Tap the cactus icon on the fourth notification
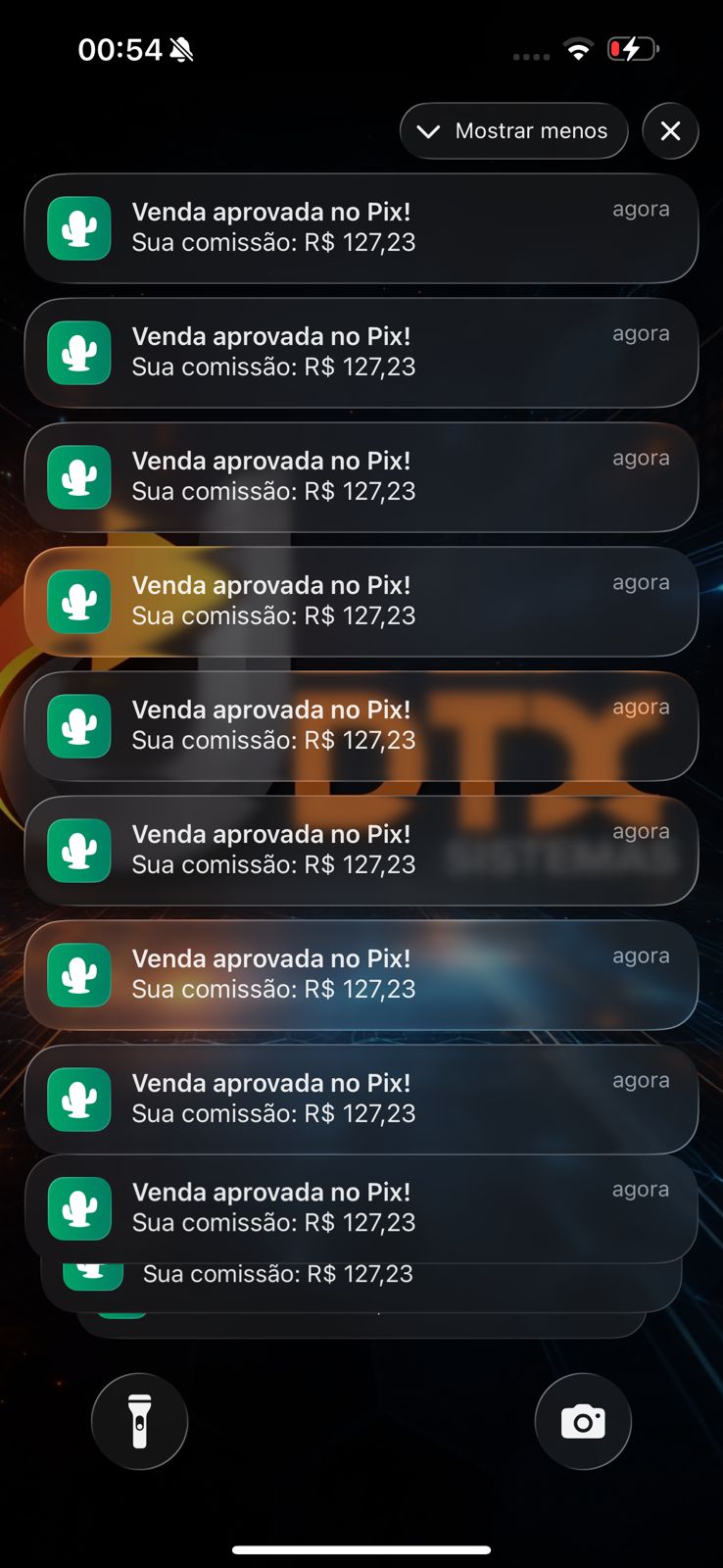The height and width of the screenshot is (1568, 723). pos(78,602)
